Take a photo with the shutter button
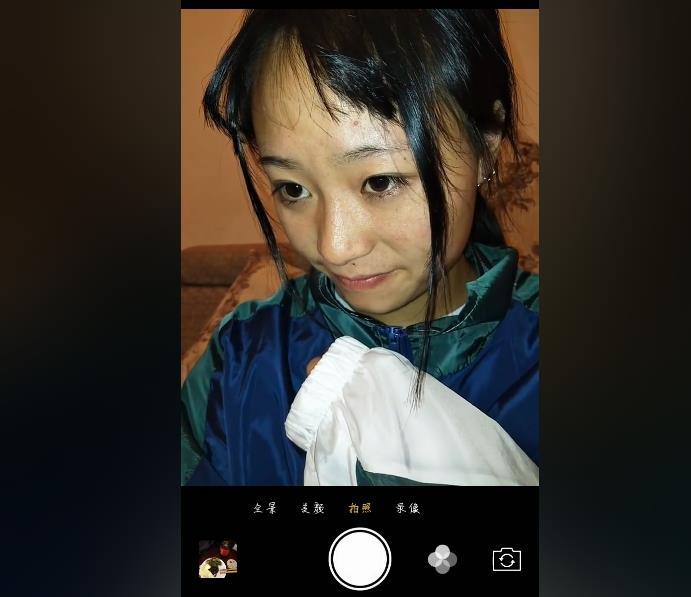691x597 pixels. (360, 559)
